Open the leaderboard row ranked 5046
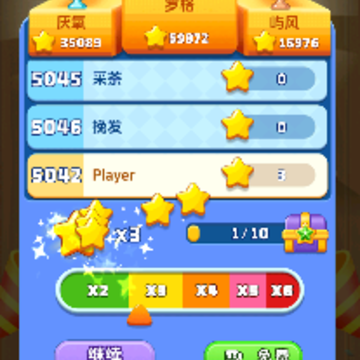This screenshot has width=360, height=360. tap(177, 127)
